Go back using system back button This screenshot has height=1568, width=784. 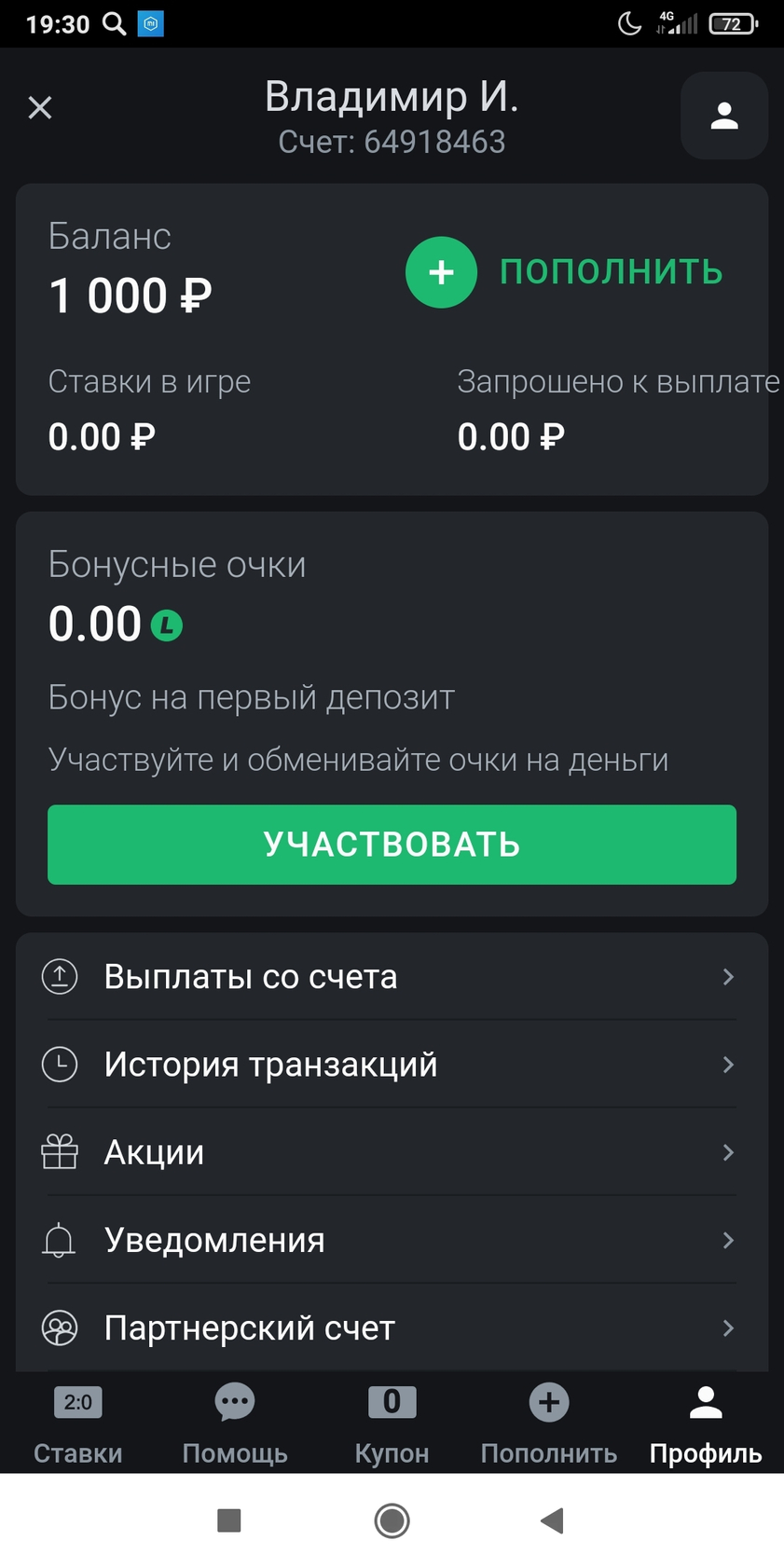[x=552, y=1521]
